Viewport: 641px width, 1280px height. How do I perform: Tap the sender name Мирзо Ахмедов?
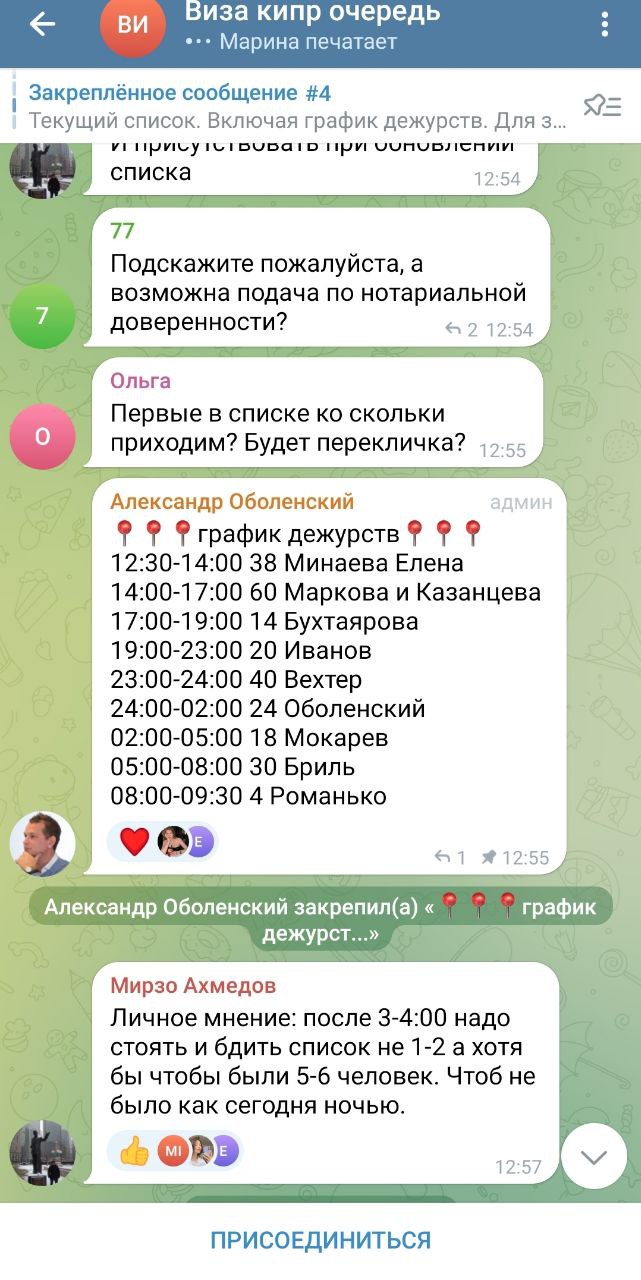pyautogui.click(x=192, y=985)
